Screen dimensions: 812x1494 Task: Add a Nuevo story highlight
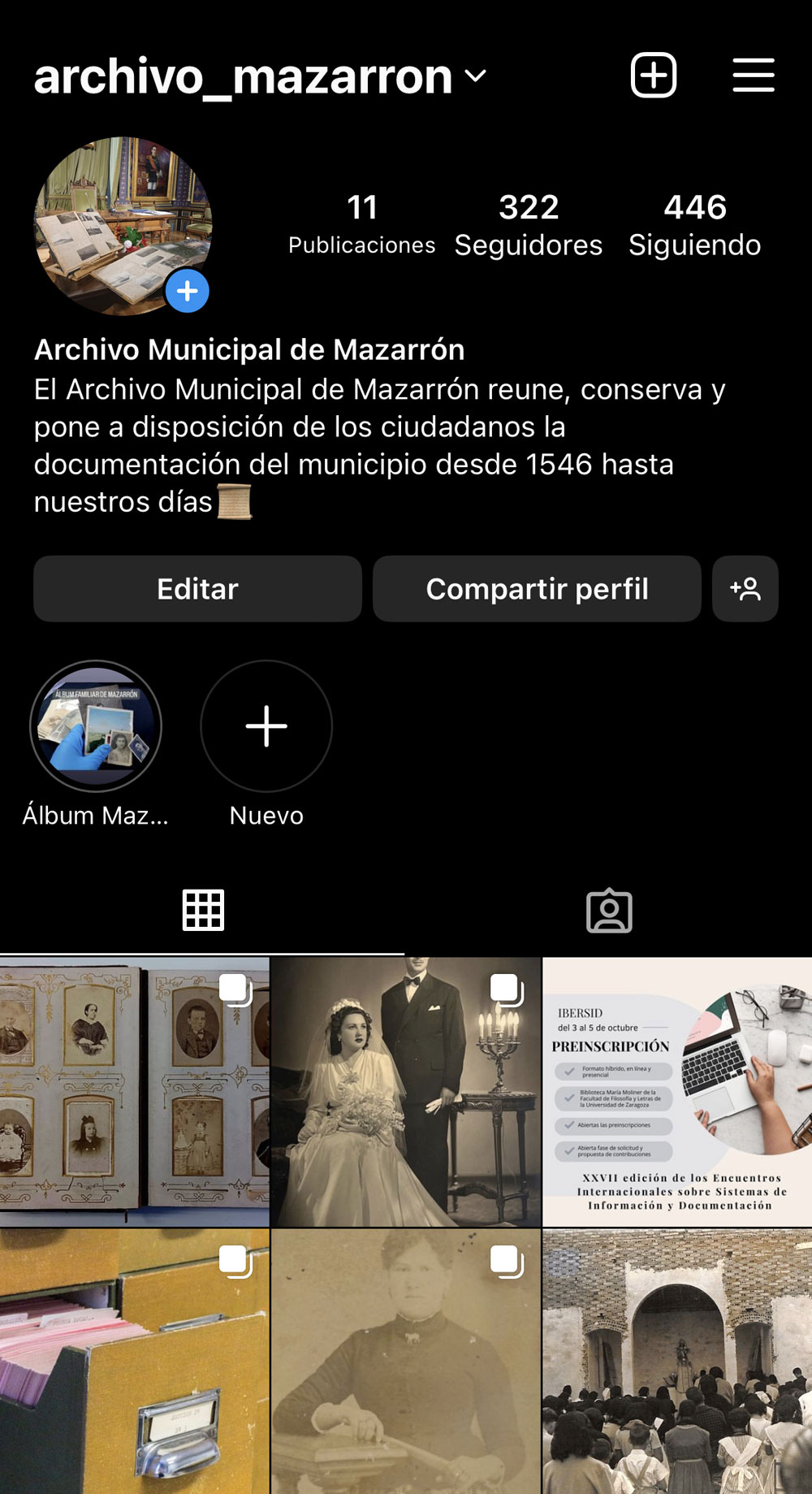pyautogui.click(x=266, y=726)
